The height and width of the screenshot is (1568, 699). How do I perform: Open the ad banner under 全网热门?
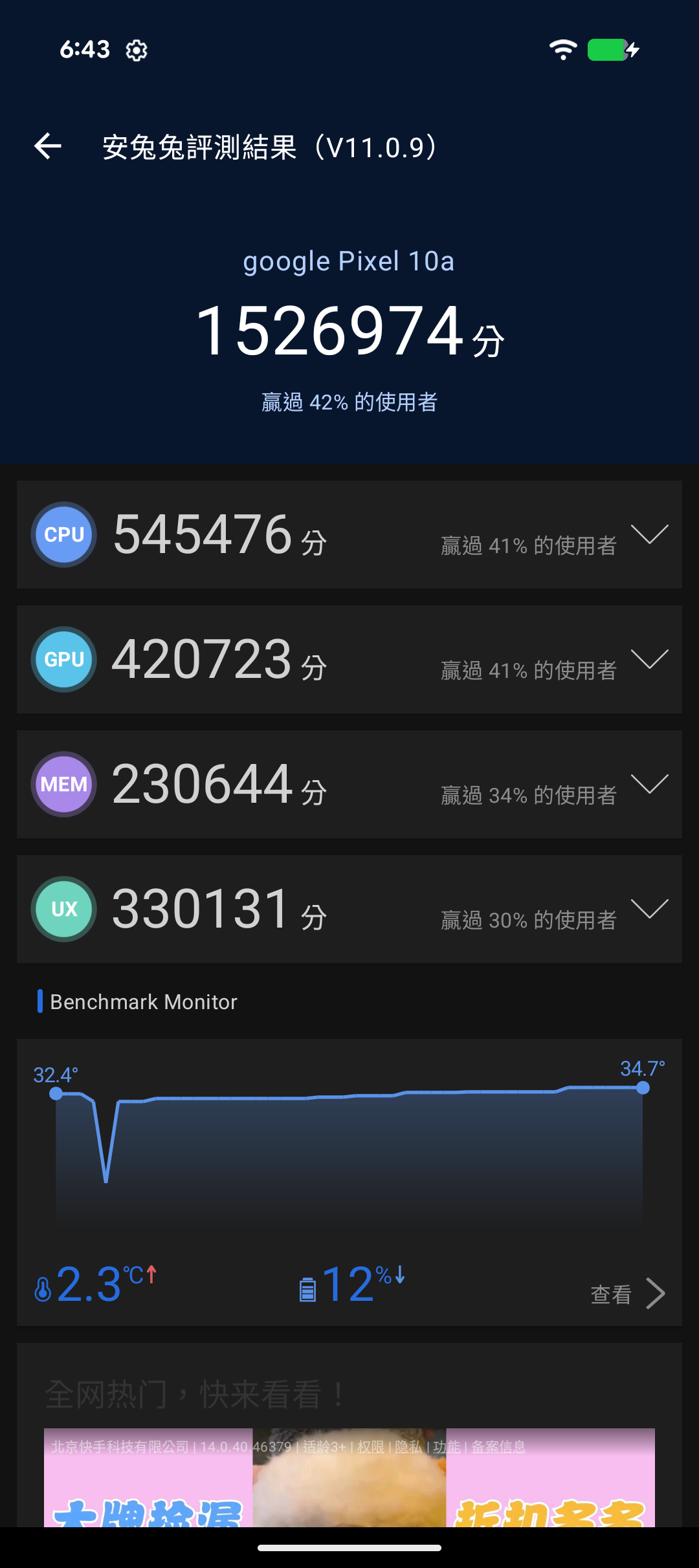[x=349, y=1481]
